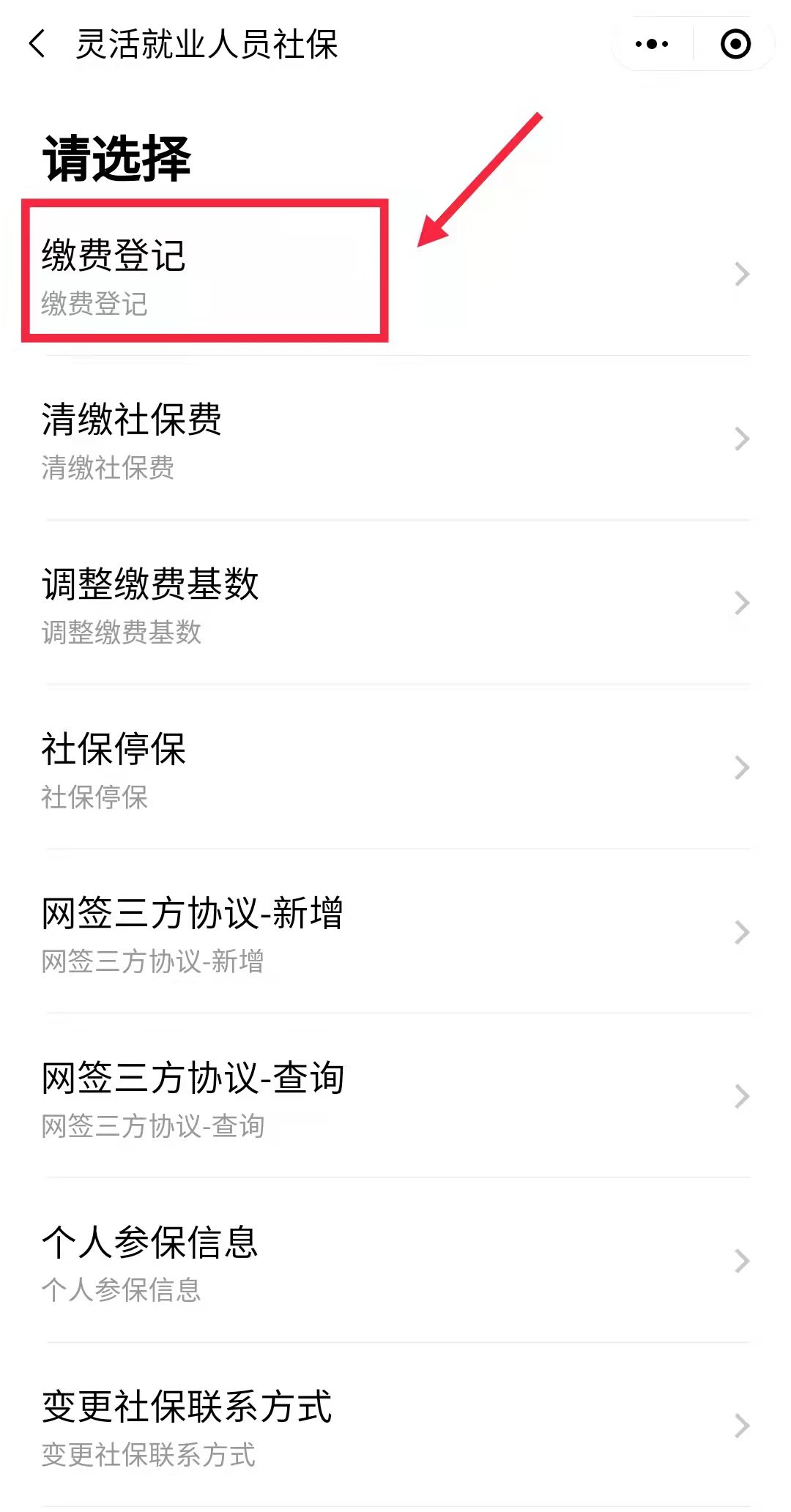Go back from 灵活就业人员社保 page

click(38, 44)
